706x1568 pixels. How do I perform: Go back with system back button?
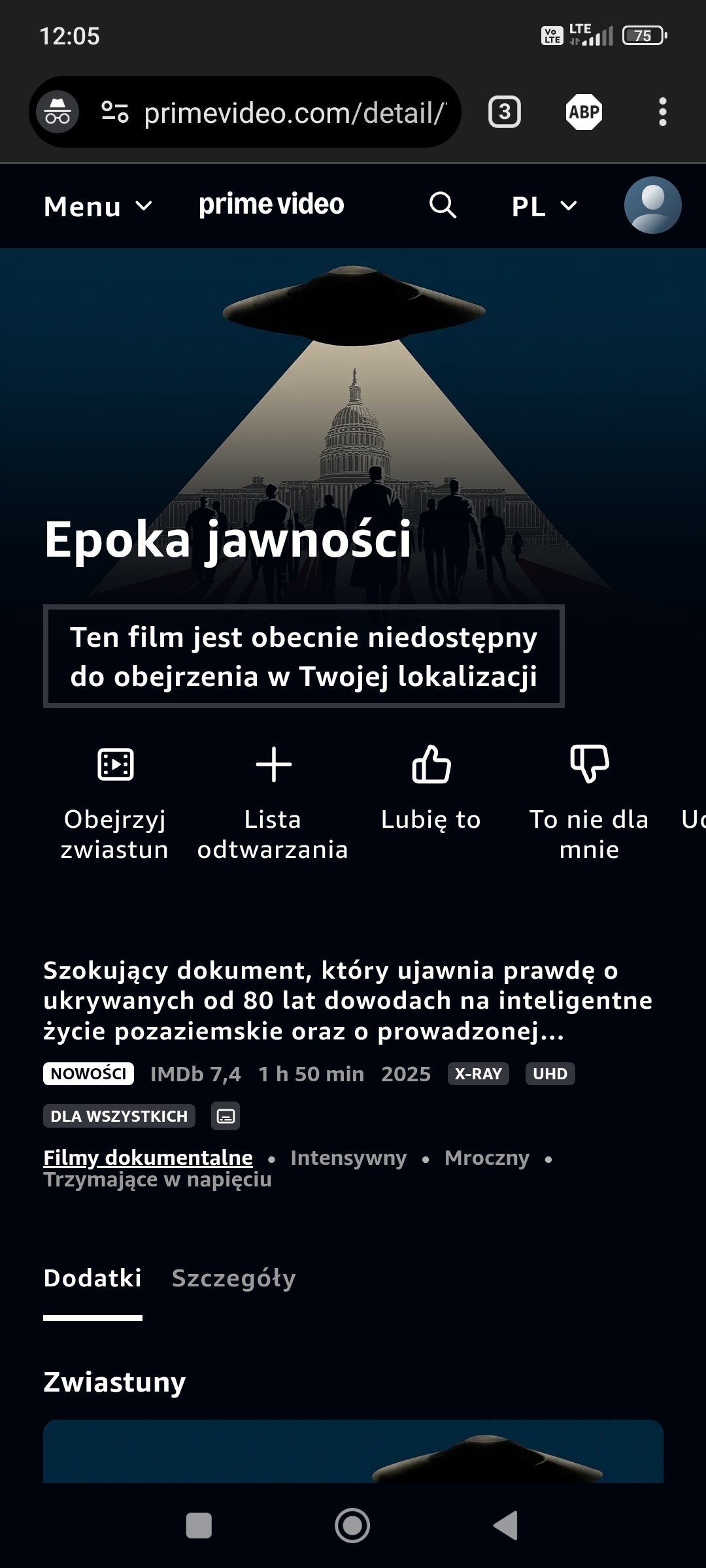(505, 1526)
